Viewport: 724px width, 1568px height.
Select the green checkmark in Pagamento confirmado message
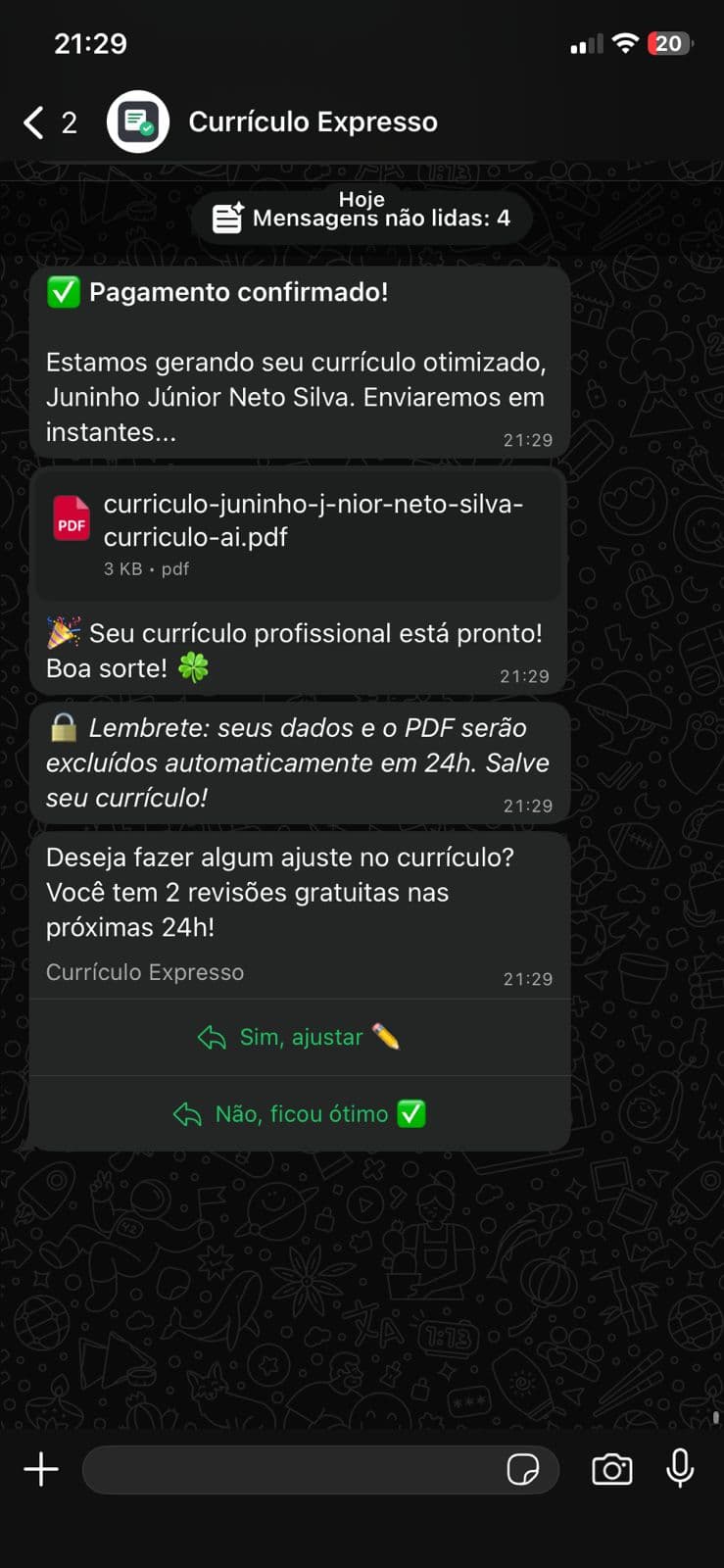point(63,291)
